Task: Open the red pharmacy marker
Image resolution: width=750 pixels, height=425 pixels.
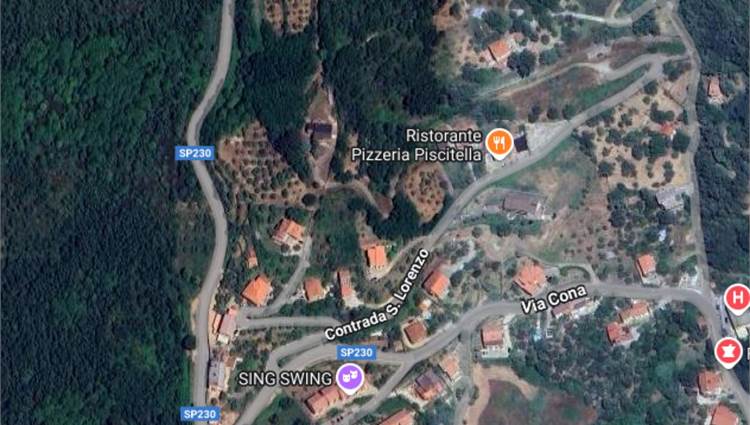Action: click(x=728, y=350)
